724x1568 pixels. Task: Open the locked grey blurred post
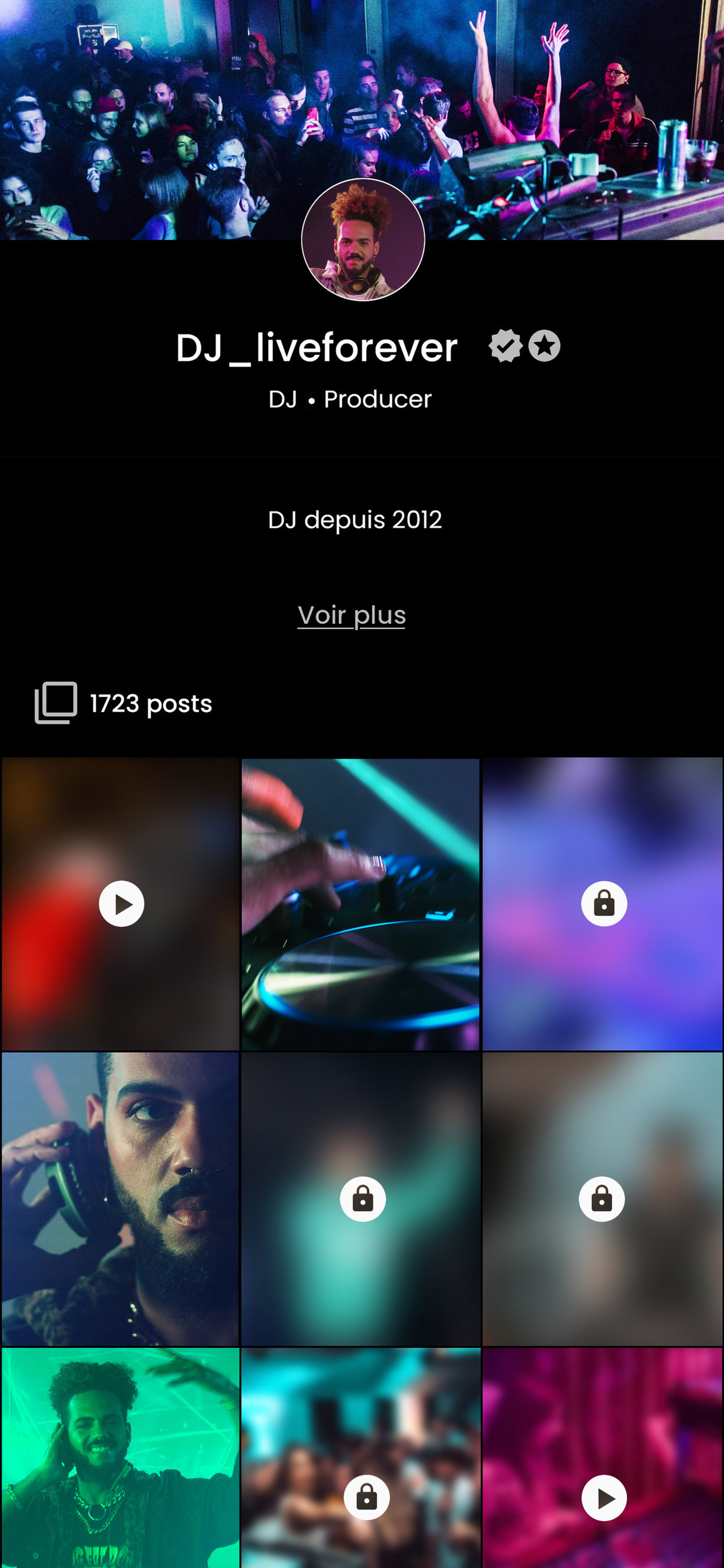[602, 1199]
